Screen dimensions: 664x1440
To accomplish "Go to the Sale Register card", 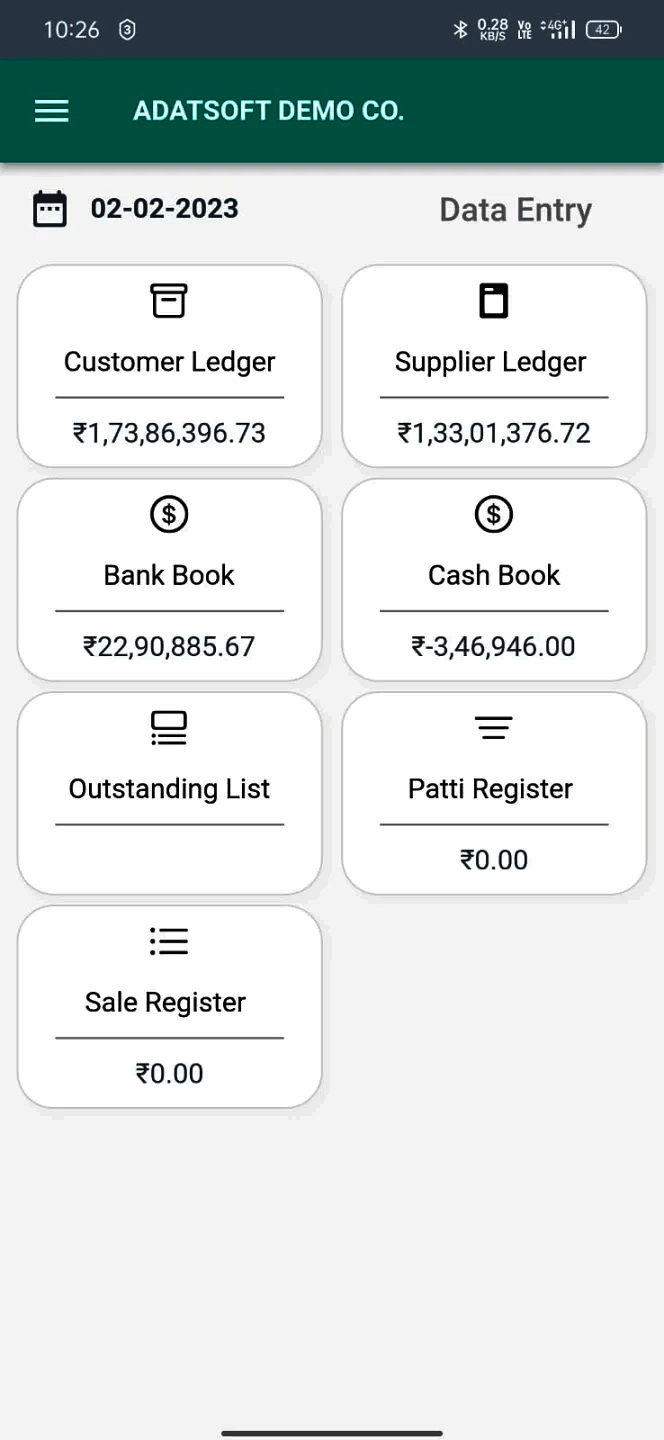I will click(169, 1006).
